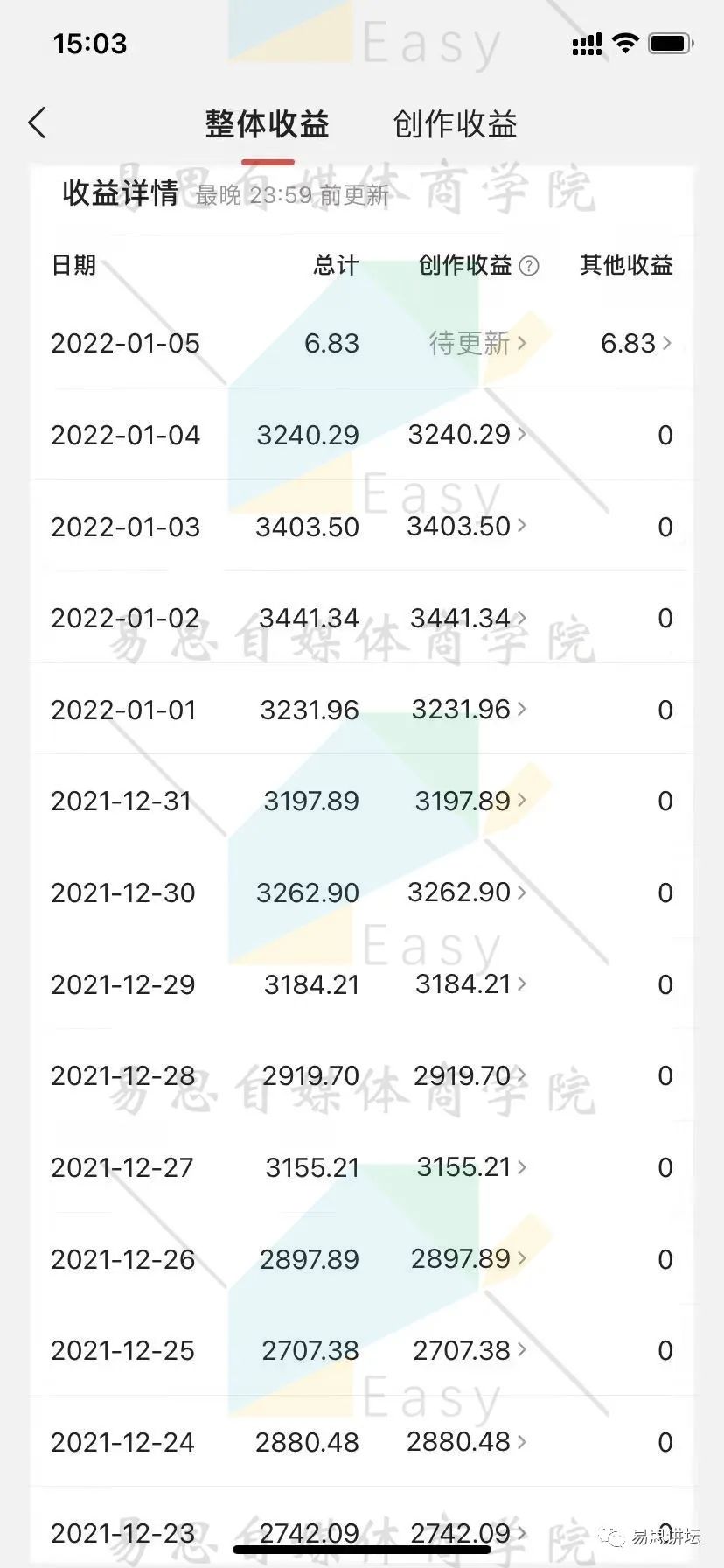Tap the back arrow to go back

coord(37,123)
